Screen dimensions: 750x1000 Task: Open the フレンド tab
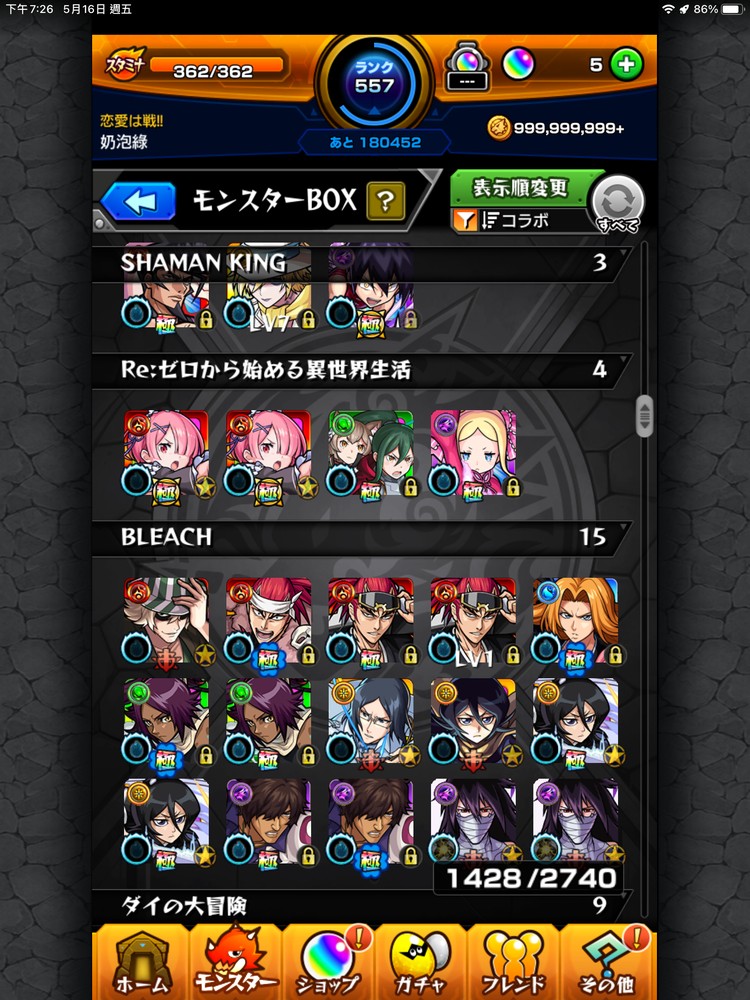pyautogui.click(x=513, y=963)
